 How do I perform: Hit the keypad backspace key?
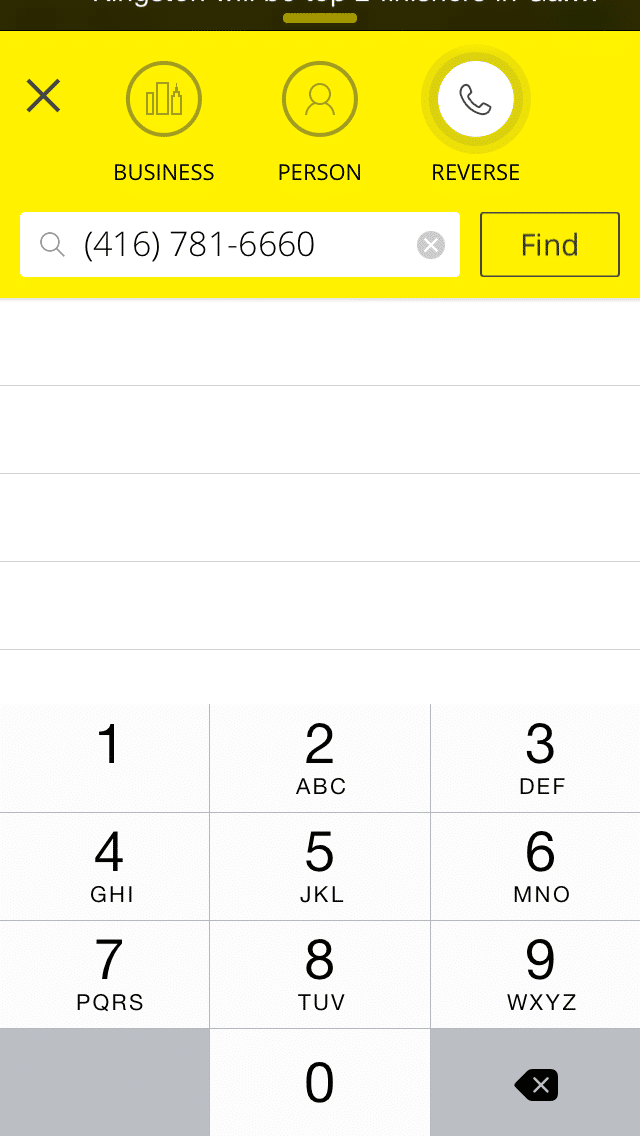click(x=536, y=1085)
